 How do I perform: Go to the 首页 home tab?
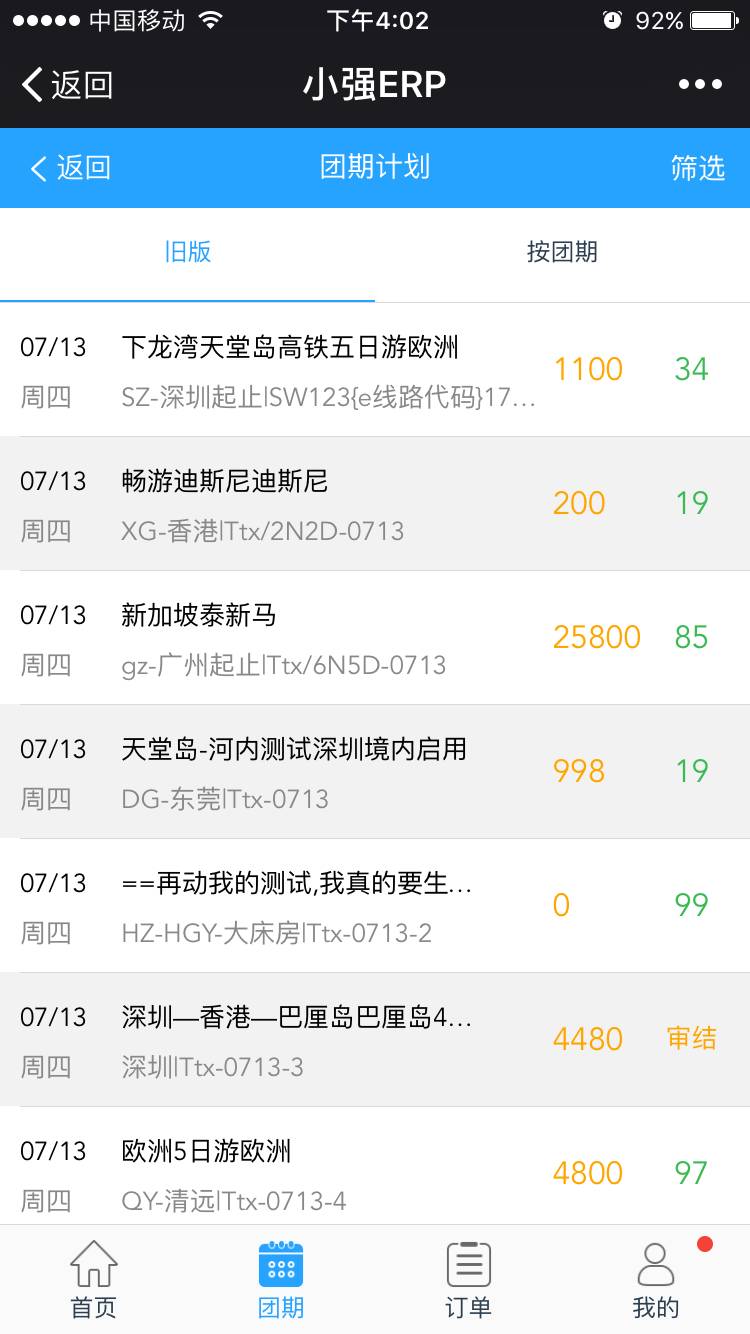(94, 1280)
